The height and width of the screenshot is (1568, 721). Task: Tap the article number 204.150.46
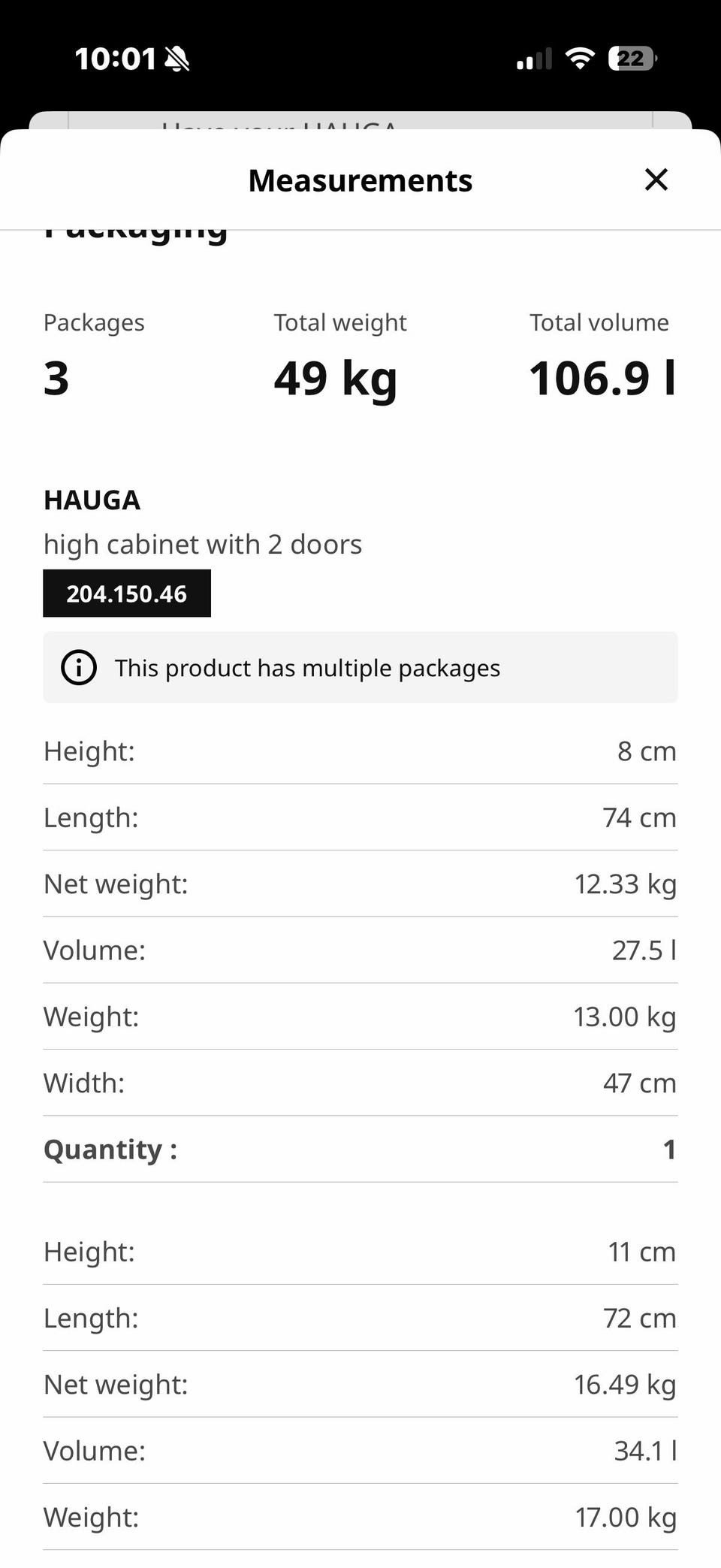pyautogui.click(x=127, y=594)
